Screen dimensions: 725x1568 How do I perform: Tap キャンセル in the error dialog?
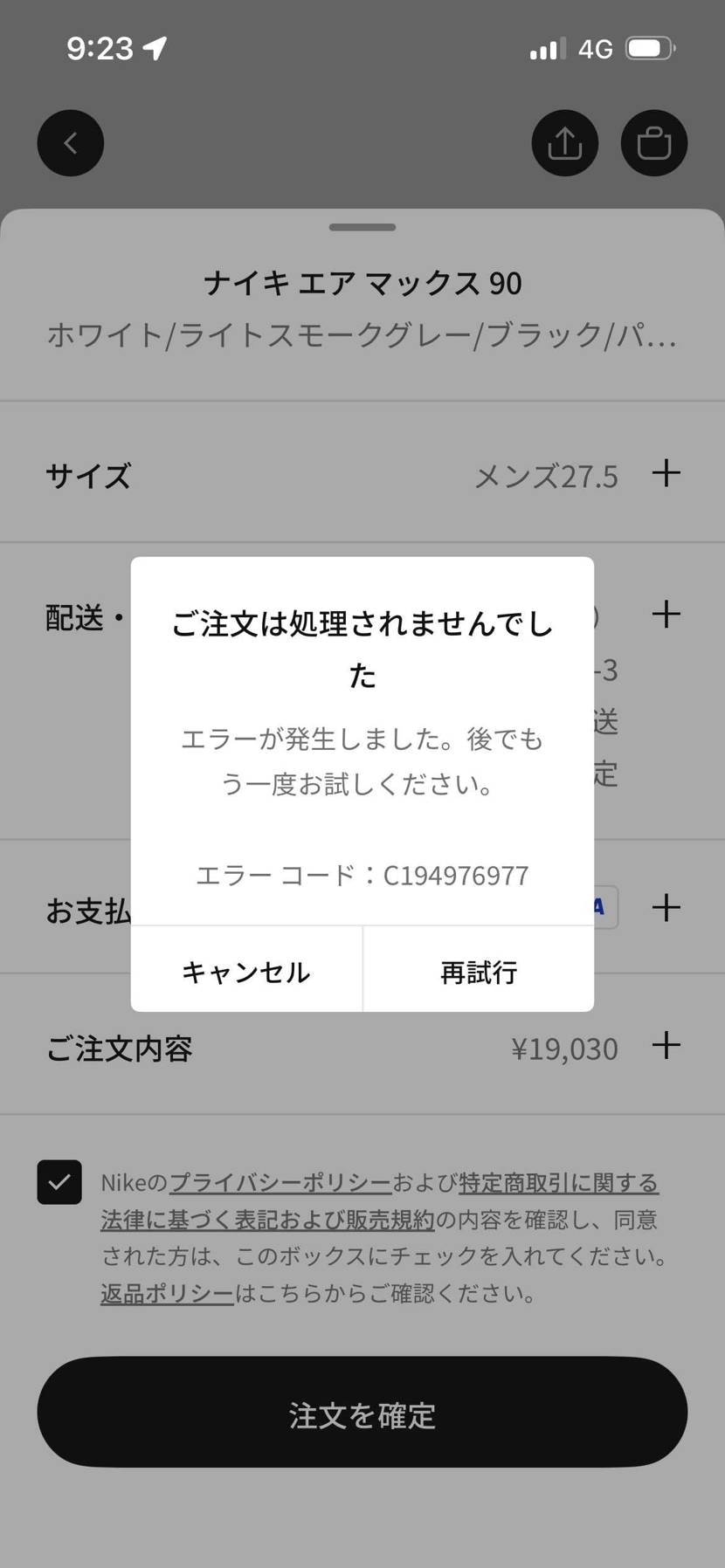coord(245,971)
